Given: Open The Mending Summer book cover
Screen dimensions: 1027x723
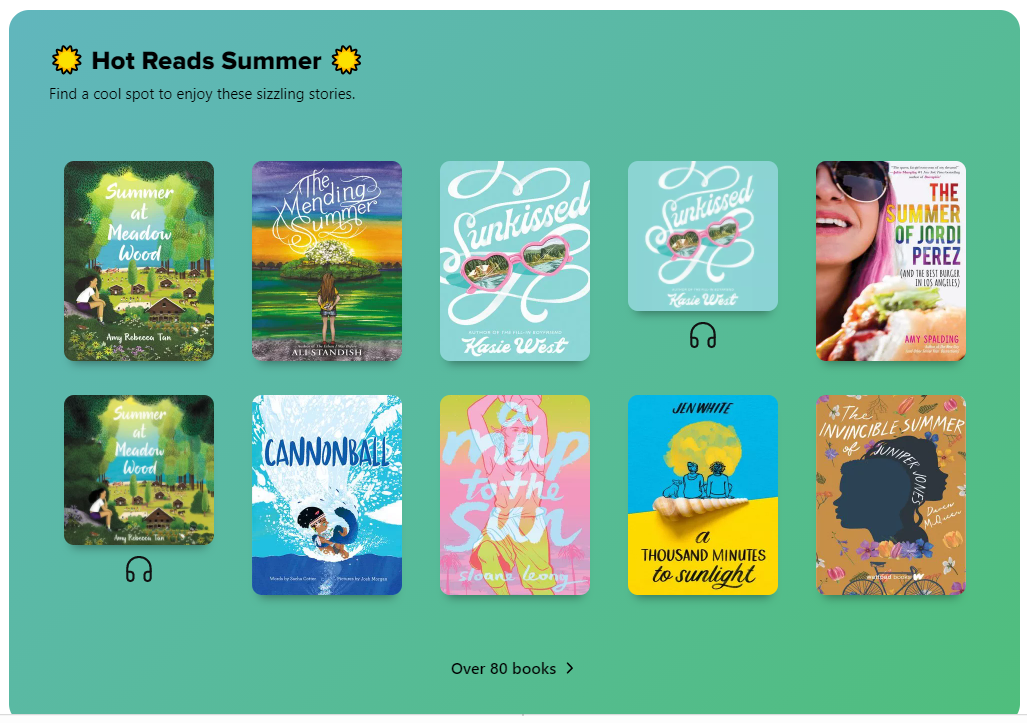Looking at the screenshot, I should [326, 260].
